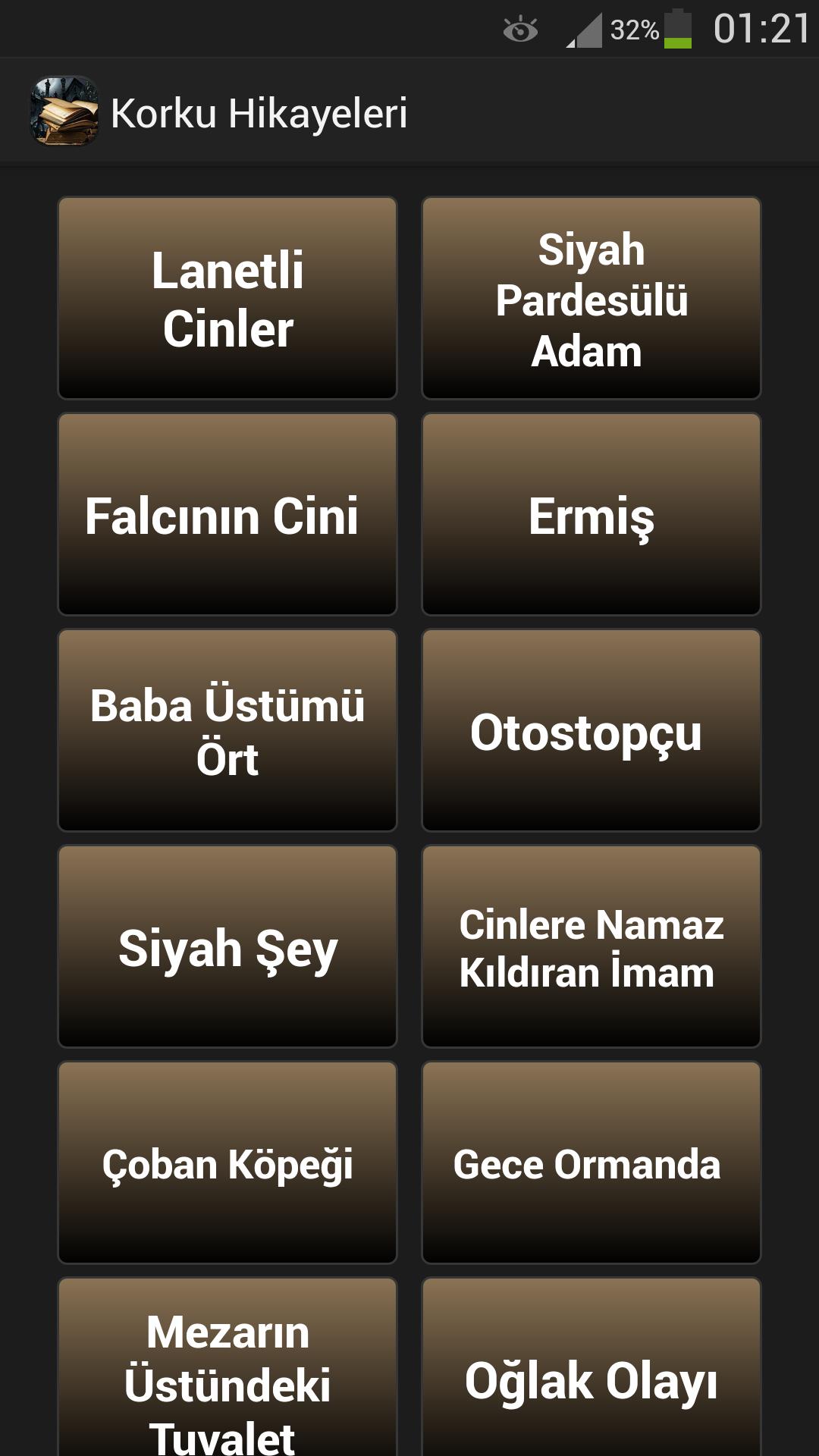Viewport: 819px width, 1456px height.
Task: Tap the Gece Ormanda story button
Action: 591,1163
